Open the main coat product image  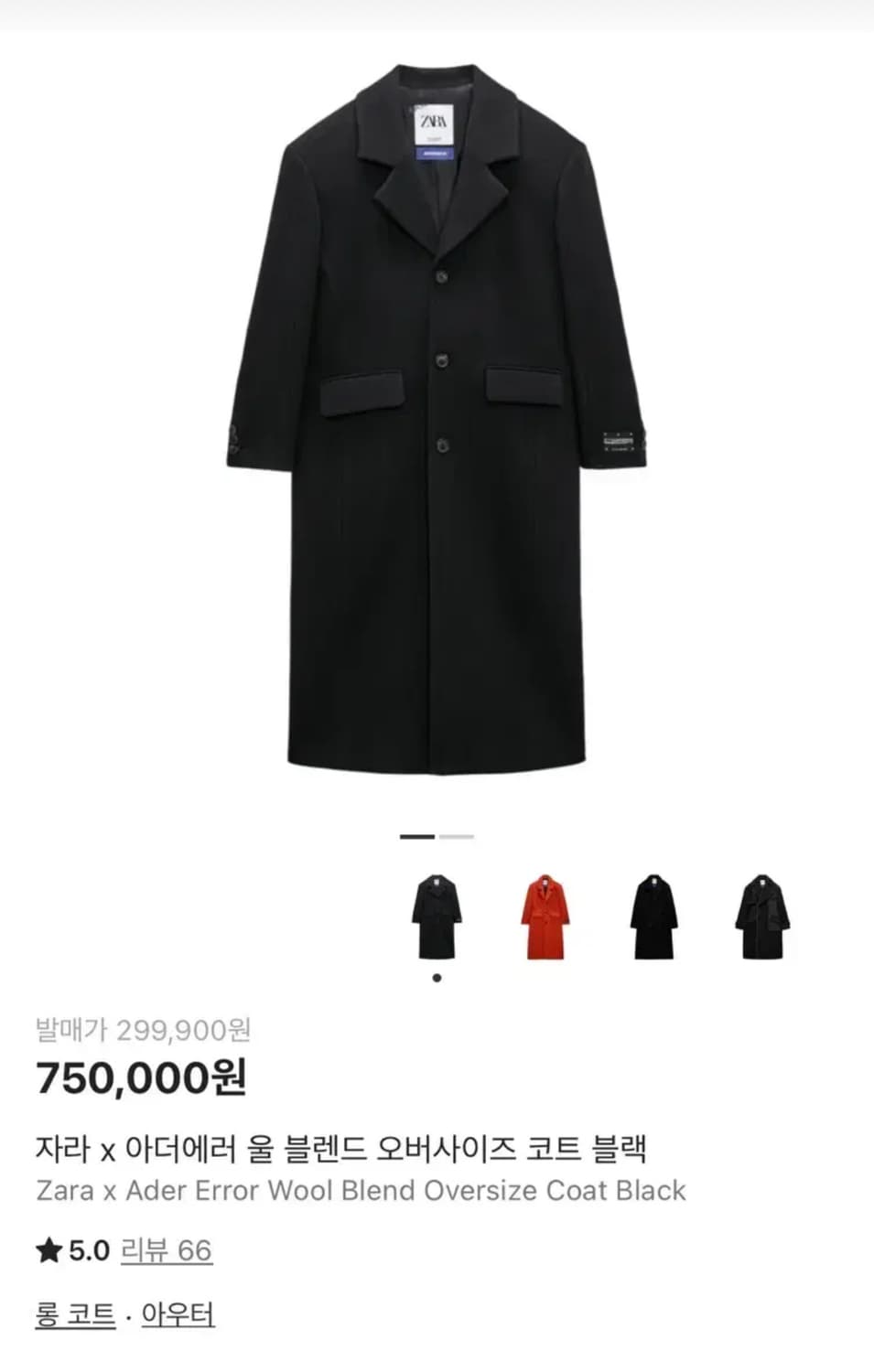coord(437,412)
